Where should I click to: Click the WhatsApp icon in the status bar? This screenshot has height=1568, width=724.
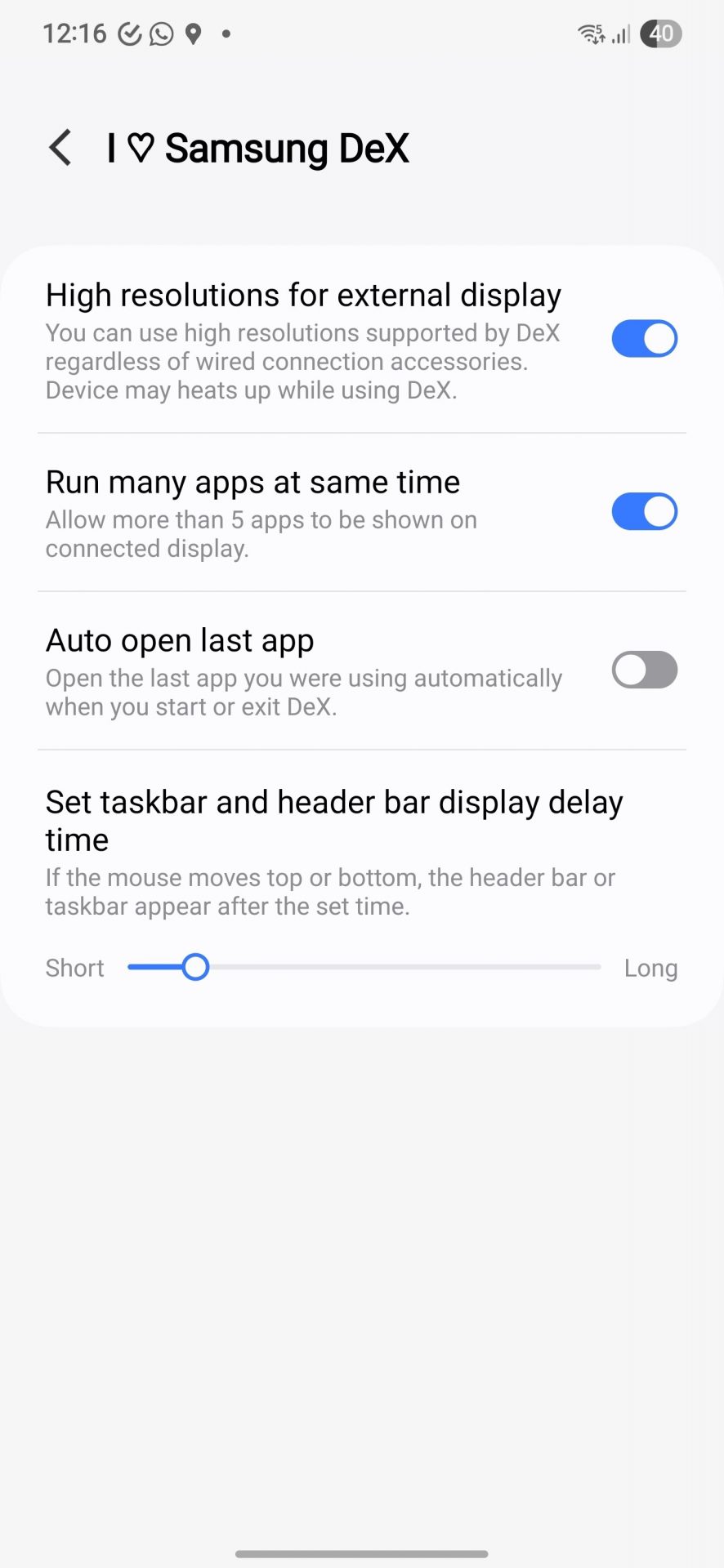click(161, 33)
